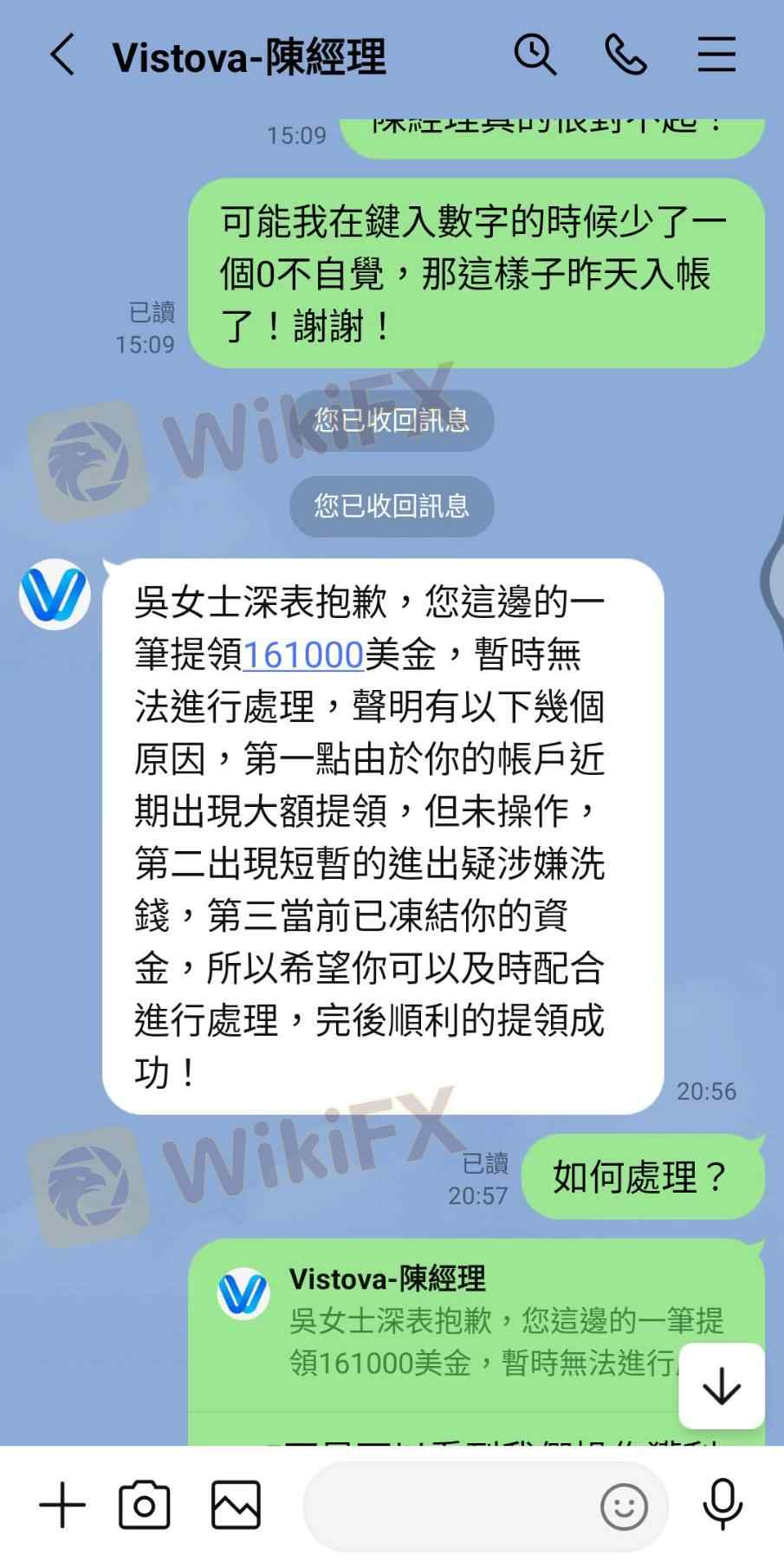Viewport: 784px width, 1568px height.
Task: Launch the camera to take a photo
Action: click(145, 1506)
